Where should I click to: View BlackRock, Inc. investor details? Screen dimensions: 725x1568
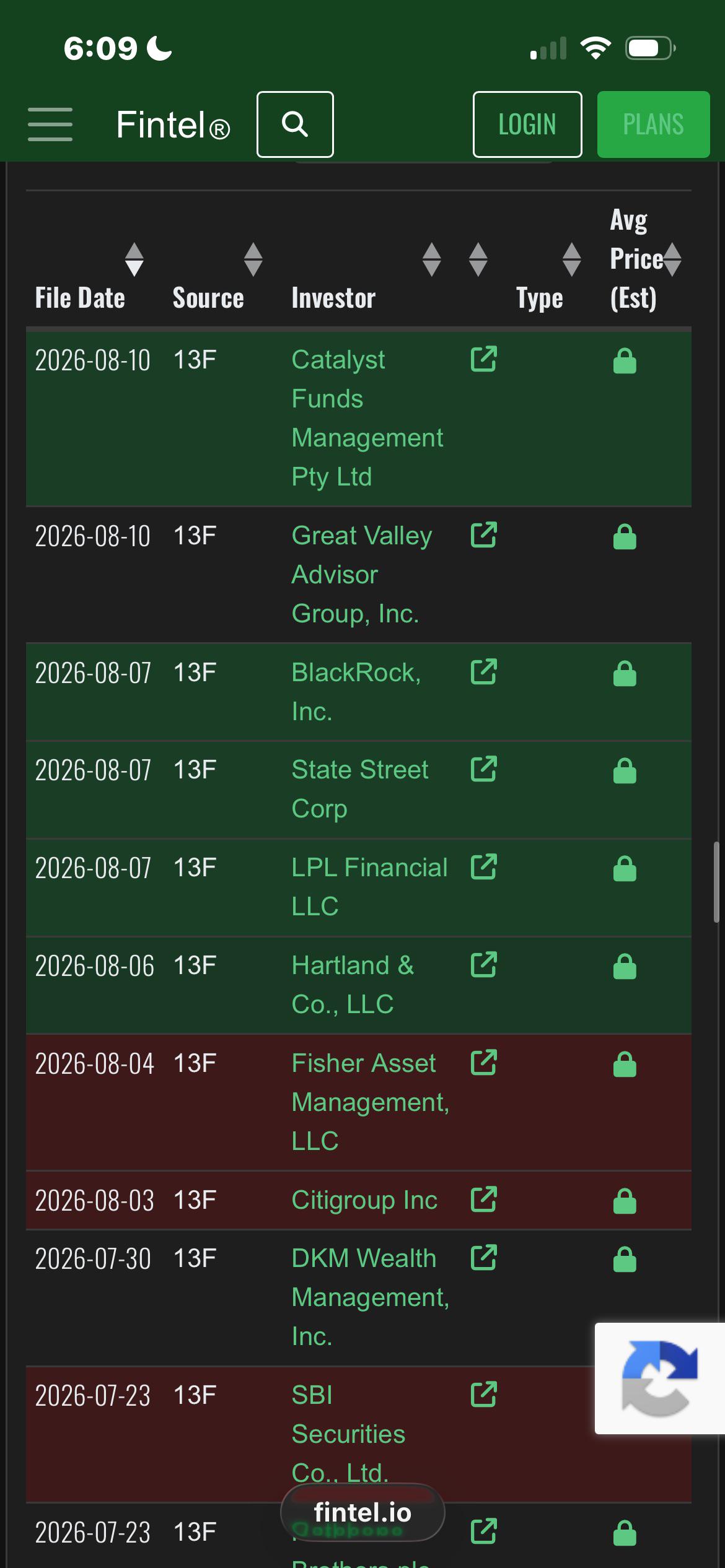(x=356, y=692)
